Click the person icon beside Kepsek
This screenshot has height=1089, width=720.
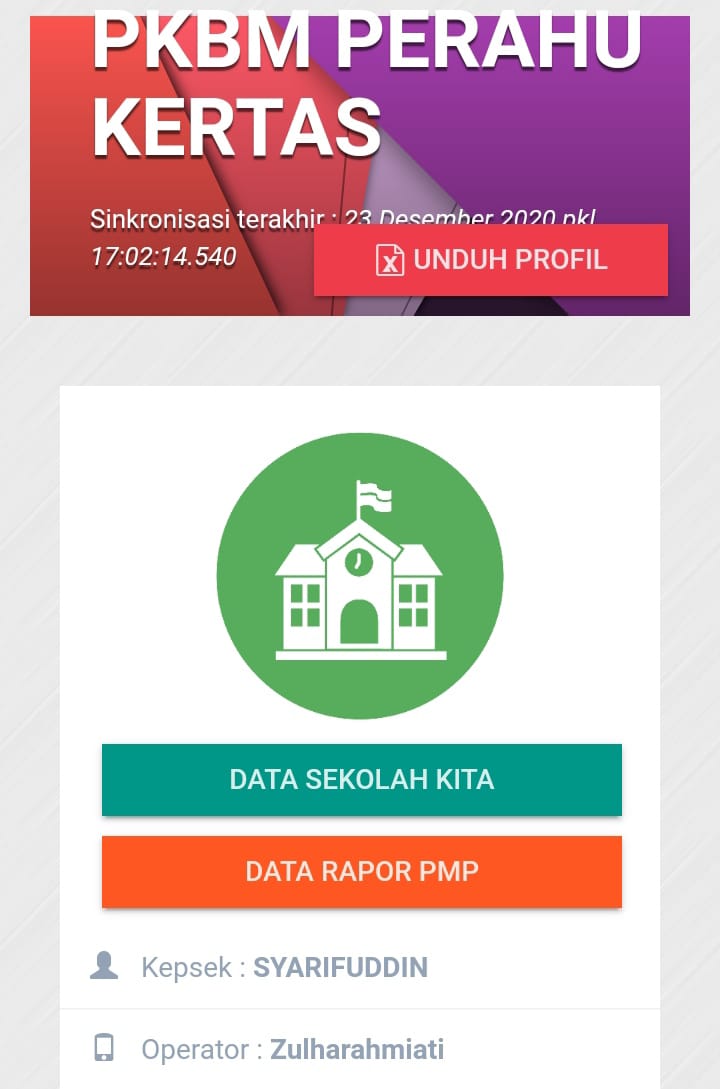tap(104, 965)
